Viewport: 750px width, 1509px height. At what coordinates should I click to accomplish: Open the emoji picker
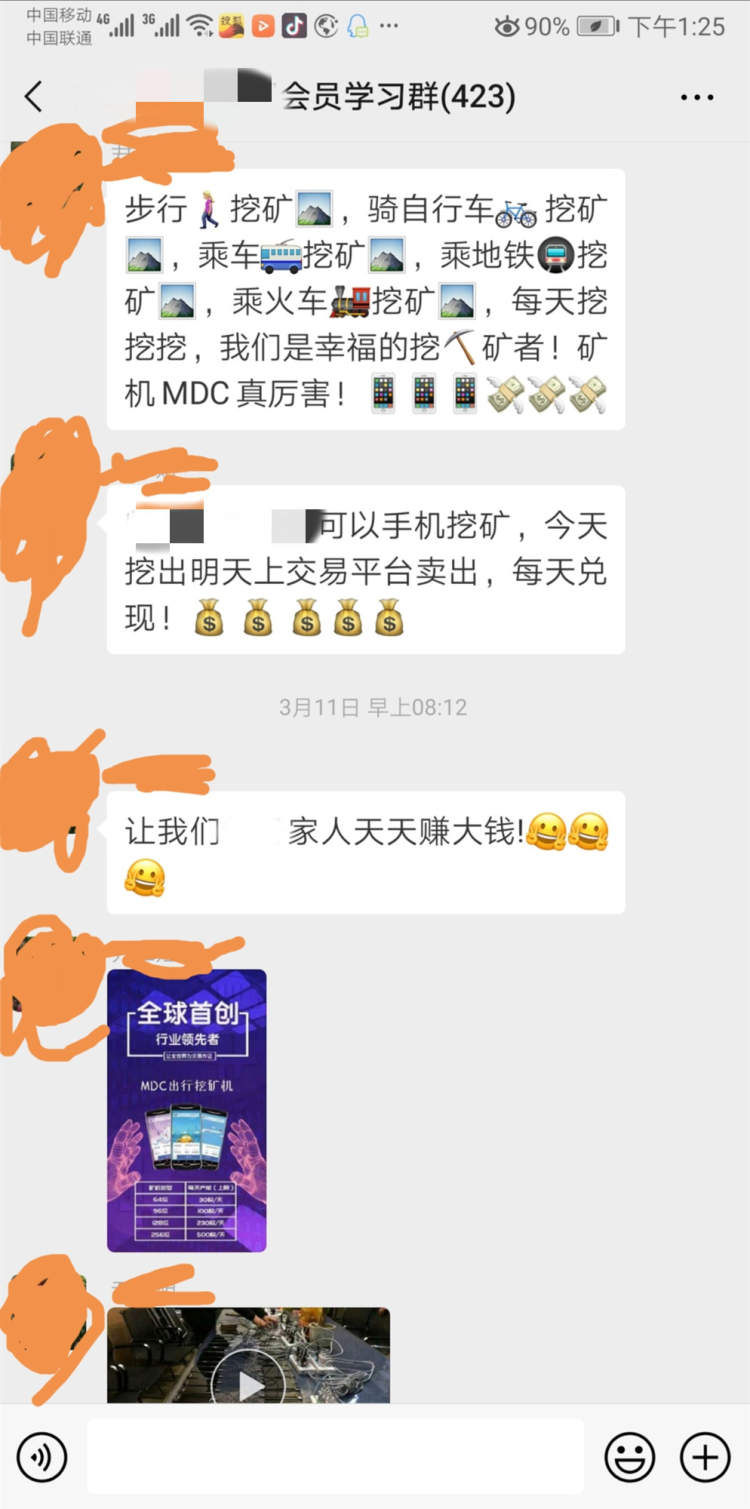tap(630, 1457)
